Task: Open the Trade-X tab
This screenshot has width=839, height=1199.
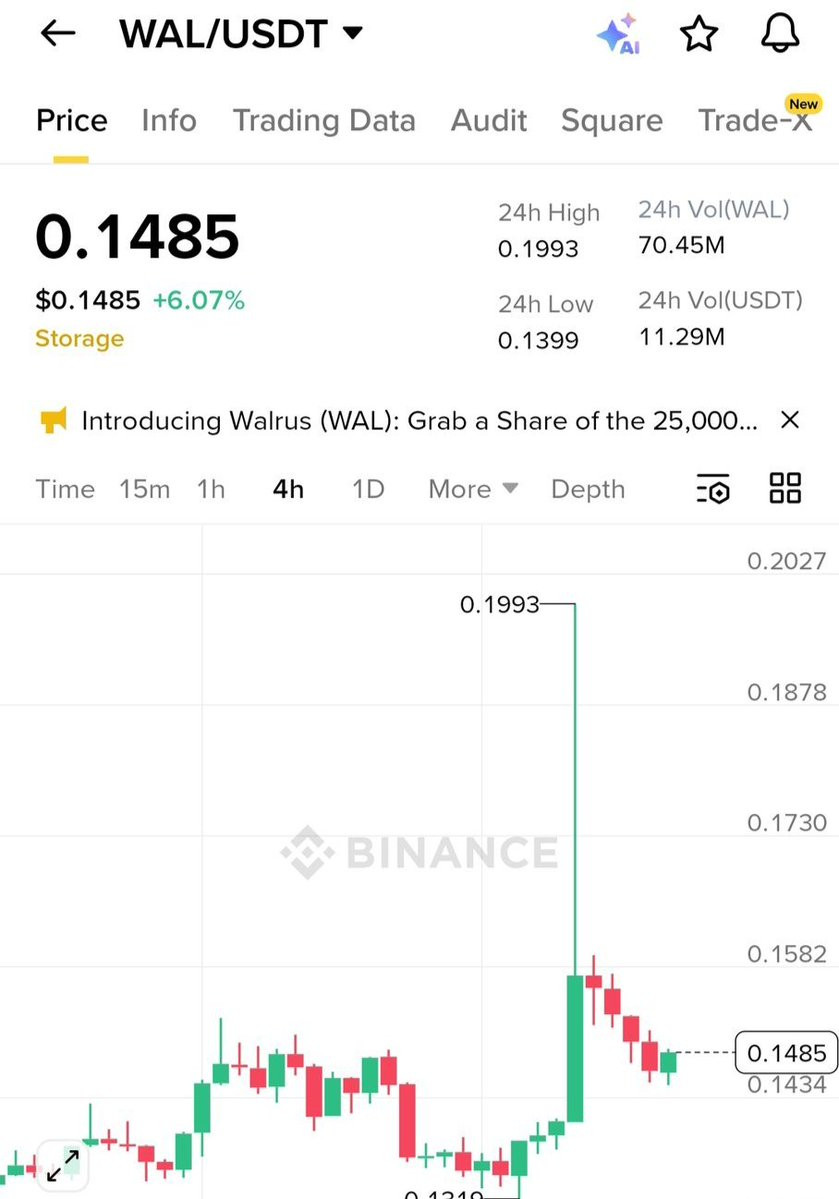Action: [755, 121]
